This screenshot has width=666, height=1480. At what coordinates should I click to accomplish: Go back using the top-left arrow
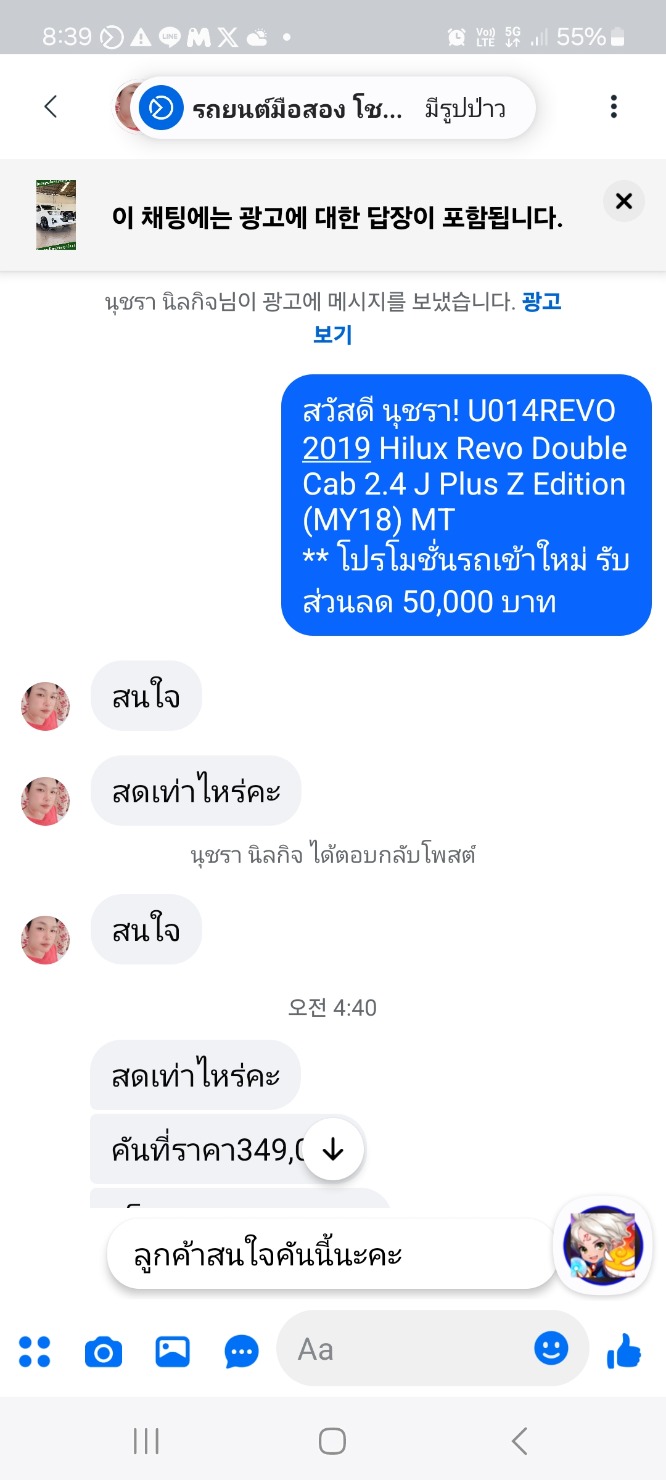[51, 107]
